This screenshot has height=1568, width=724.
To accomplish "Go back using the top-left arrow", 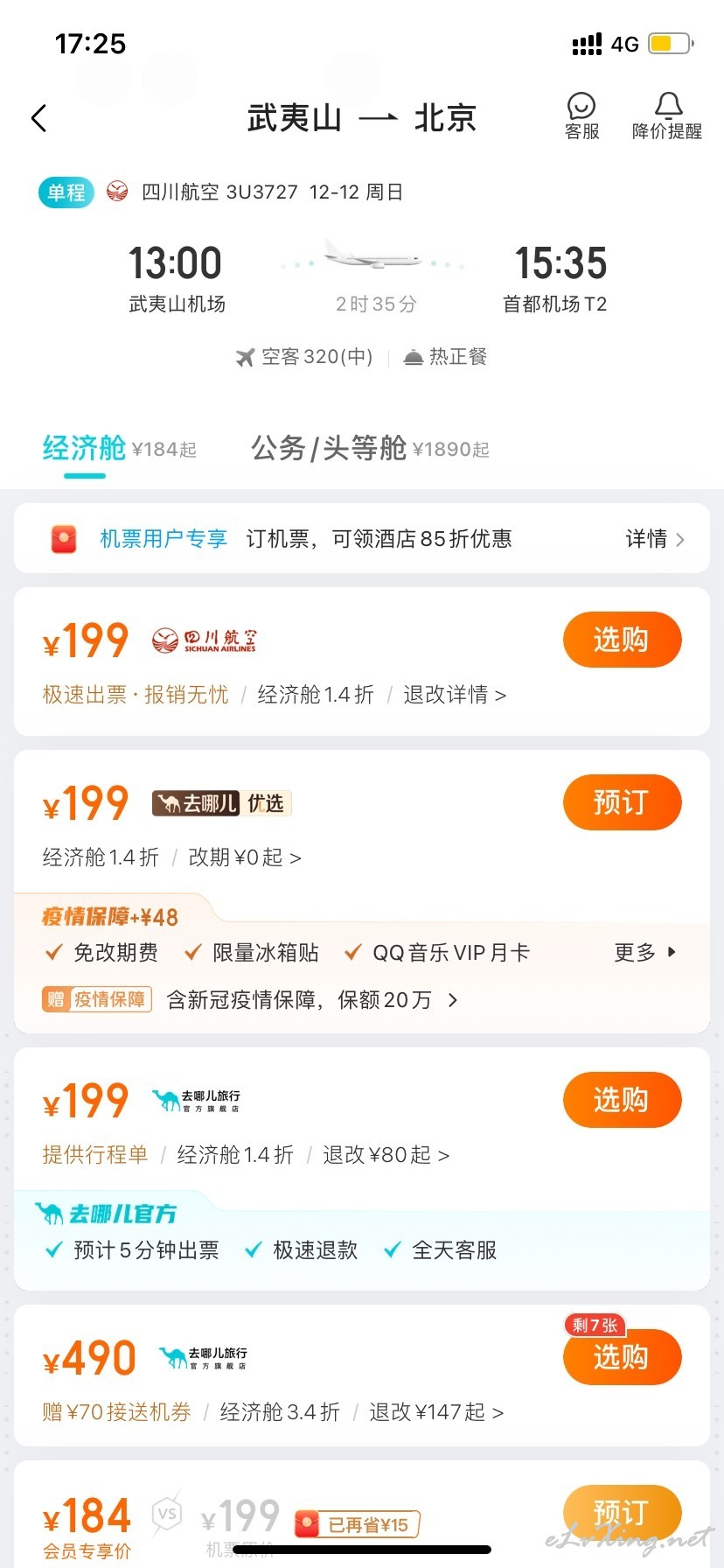I will tap(38, 118).
